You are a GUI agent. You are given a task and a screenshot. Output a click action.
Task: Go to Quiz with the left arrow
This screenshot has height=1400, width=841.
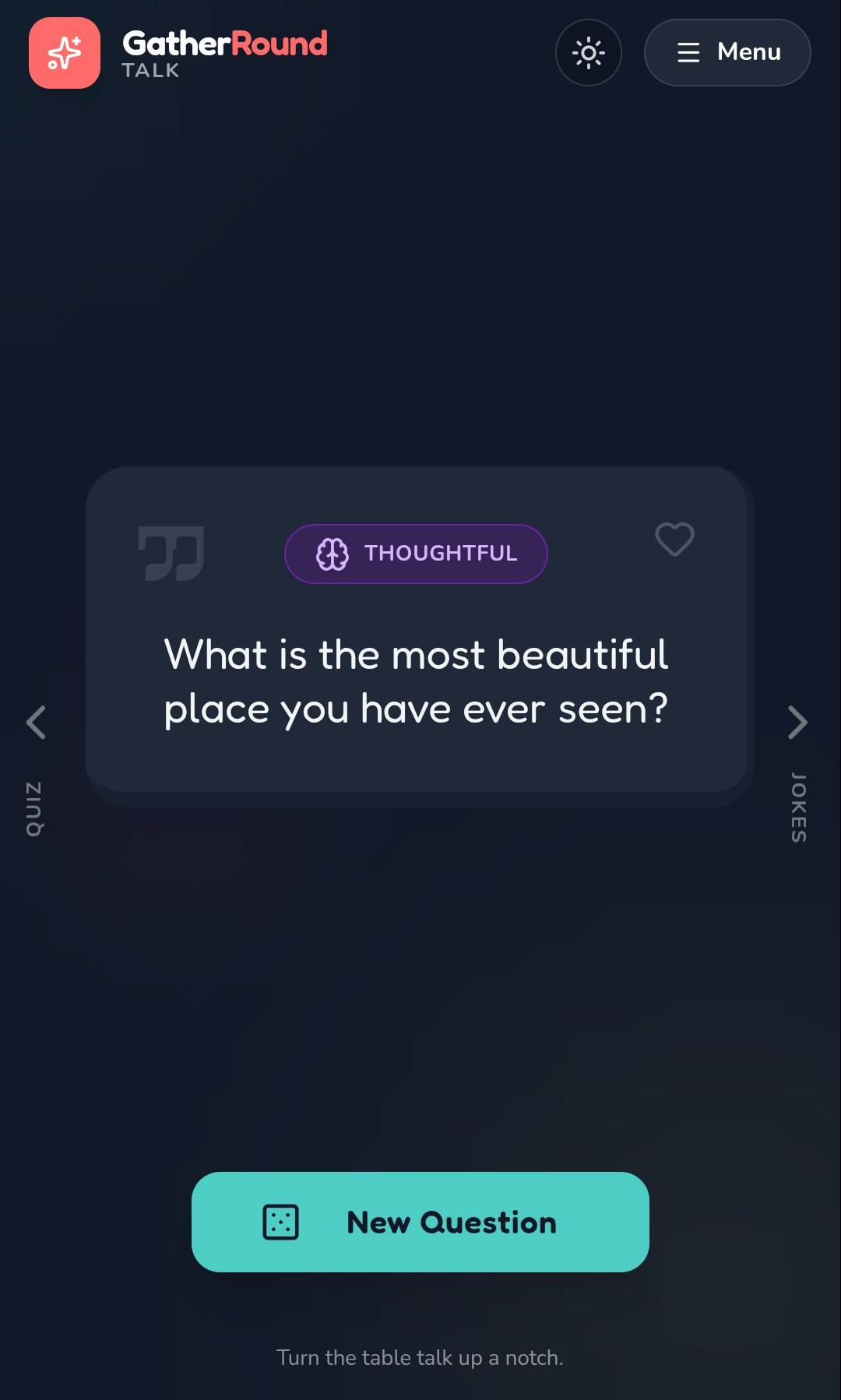pyautogui.click(x=36, y=723)
